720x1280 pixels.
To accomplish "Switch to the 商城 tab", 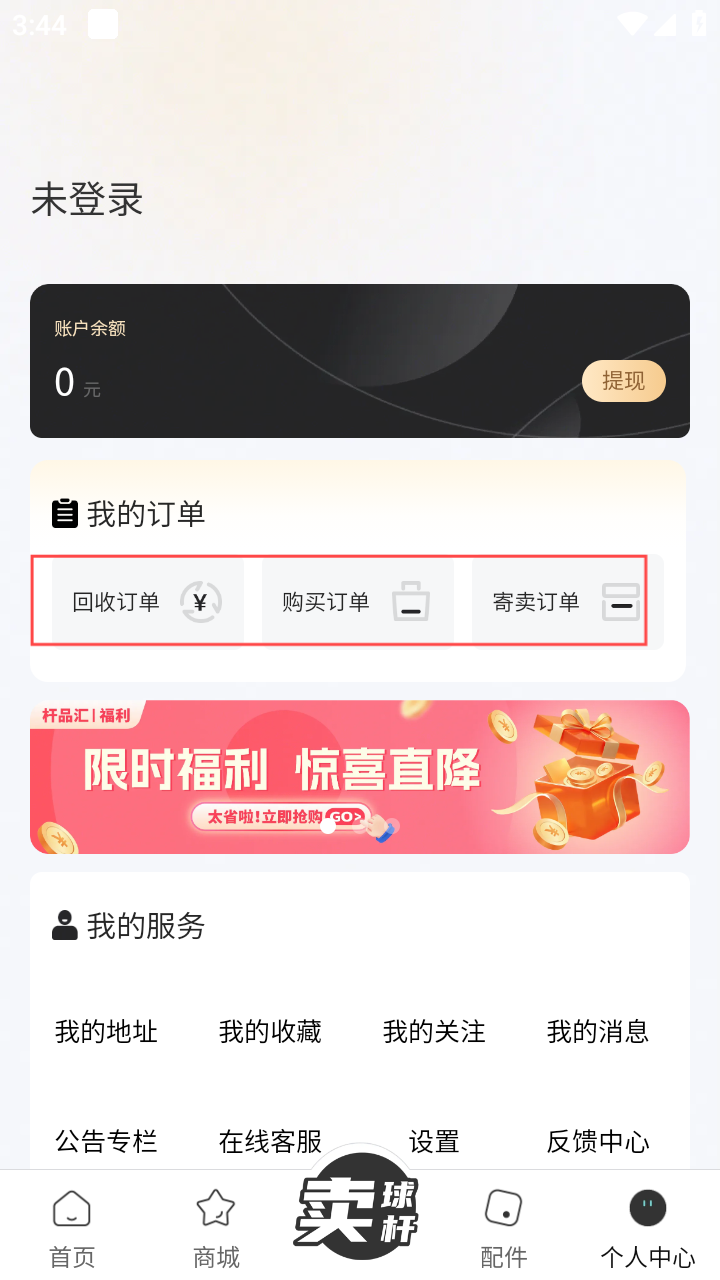I will click(x=216, y=1228).
